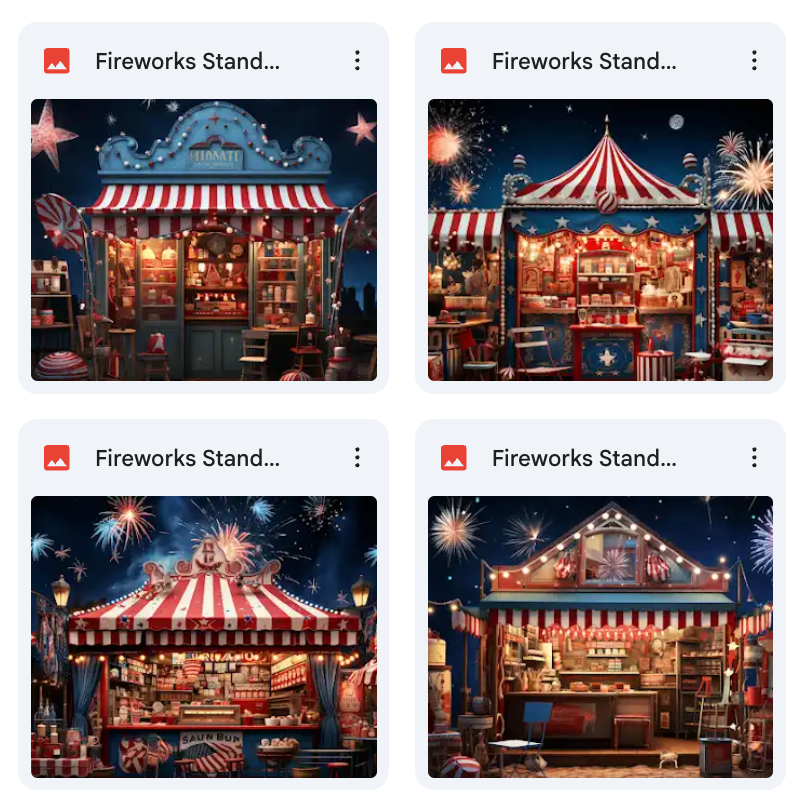Open more options for the lit gabled roof file

click(754, 458)
